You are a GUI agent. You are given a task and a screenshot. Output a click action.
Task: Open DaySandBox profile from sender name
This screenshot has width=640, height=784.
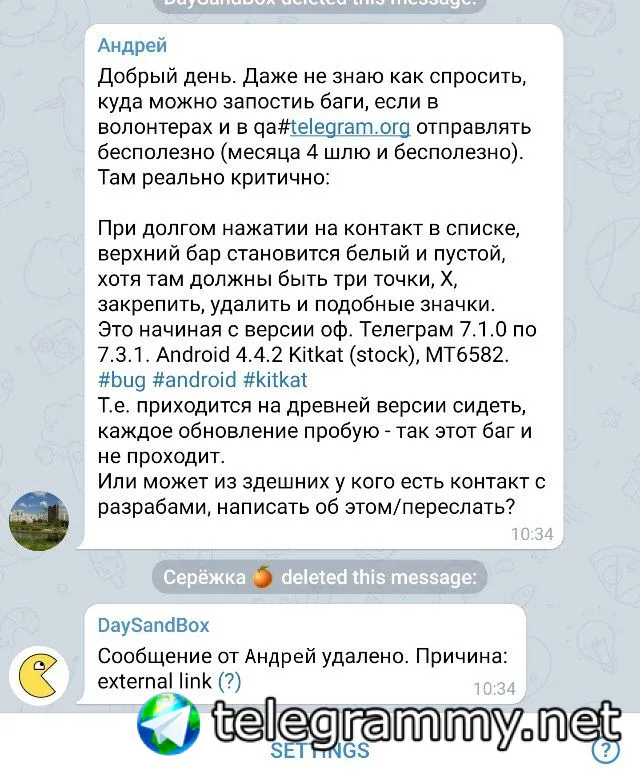click(153, 625)
